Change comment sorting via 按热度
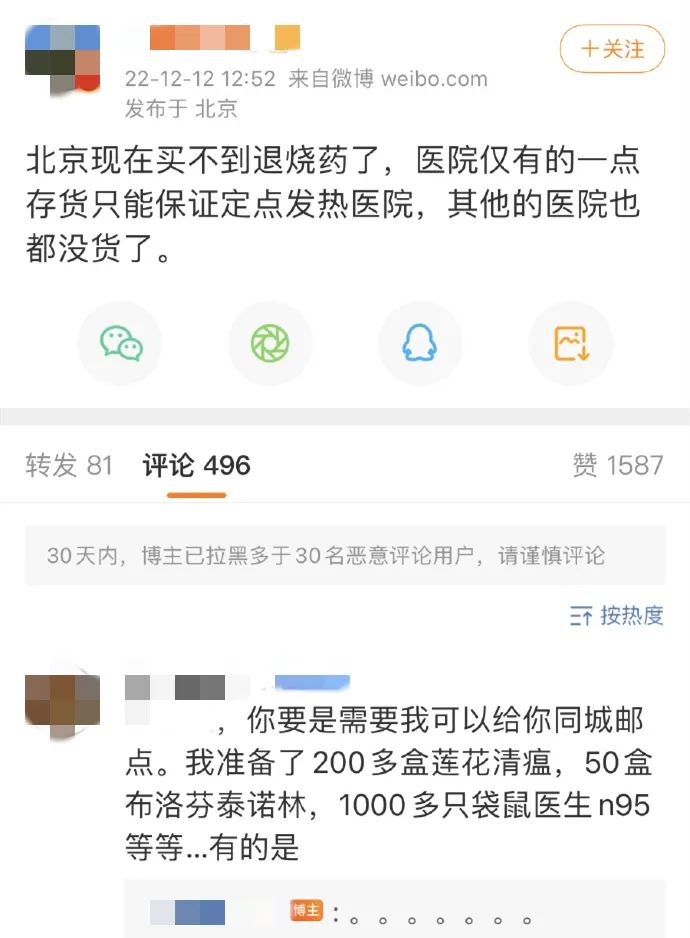690x938 pixels. tap(616, 616)
